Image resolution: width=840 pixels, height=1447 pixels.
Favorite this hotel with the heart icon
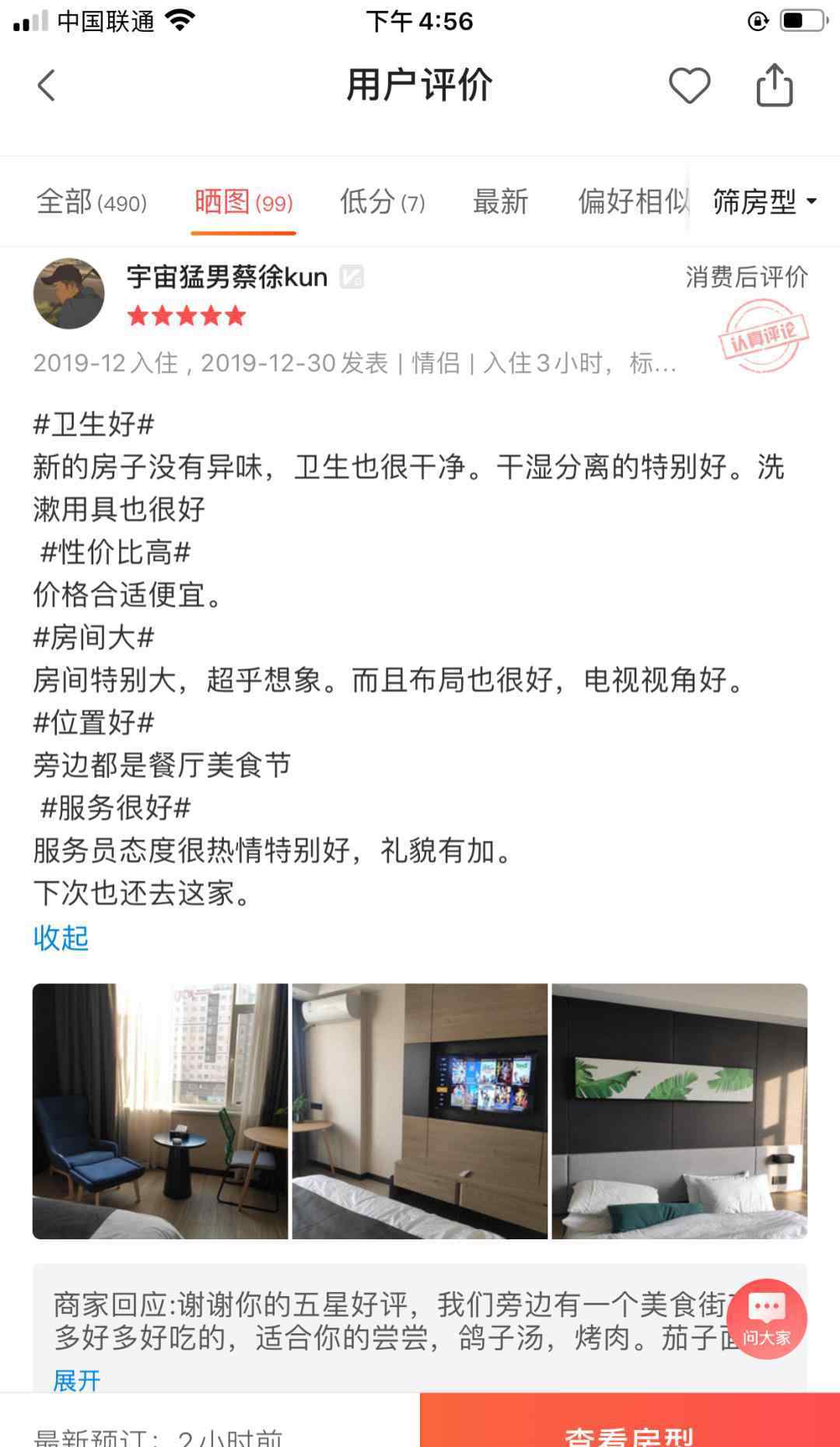pyautogui.click(x=690, y=86)
